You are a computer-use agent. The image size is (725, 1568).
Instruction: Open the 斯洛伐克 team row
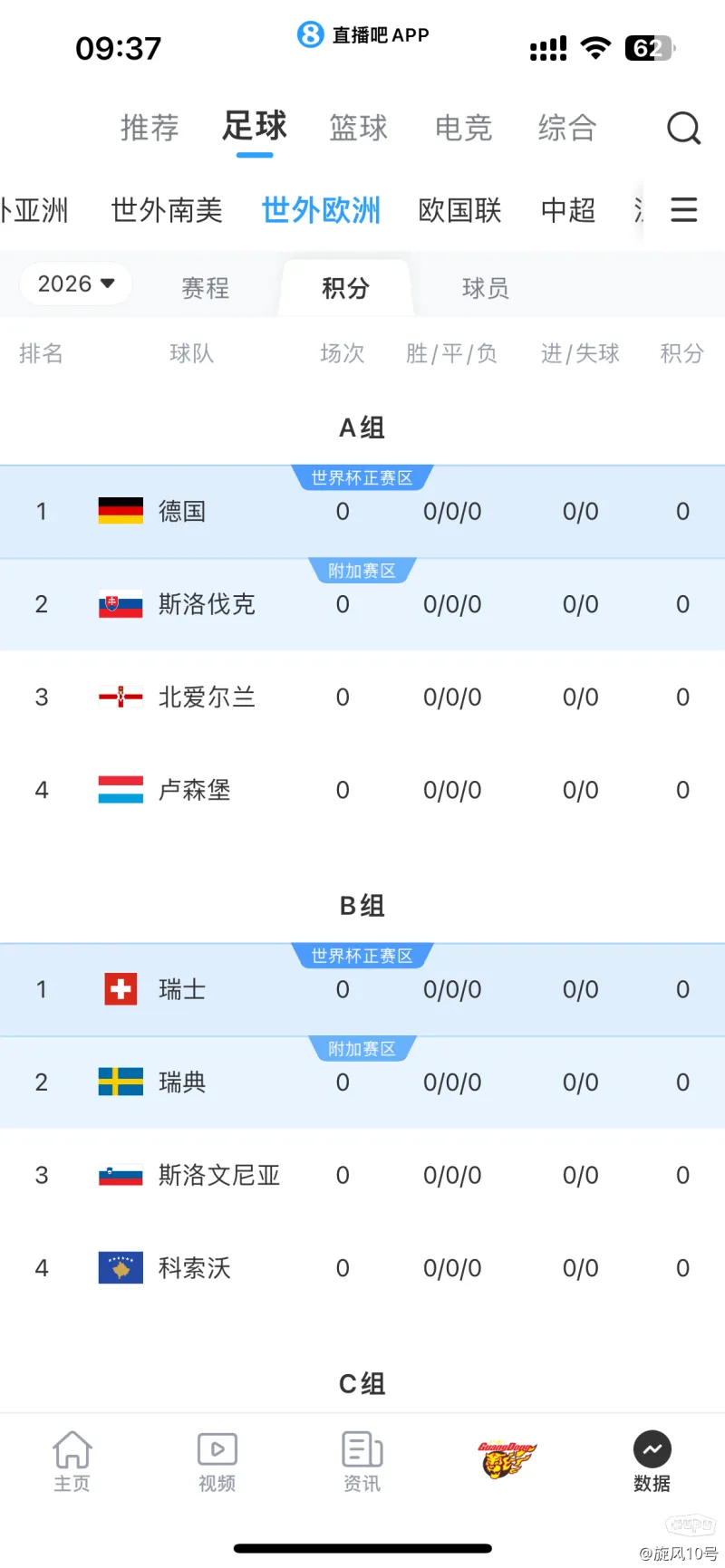tap(207, 604)
